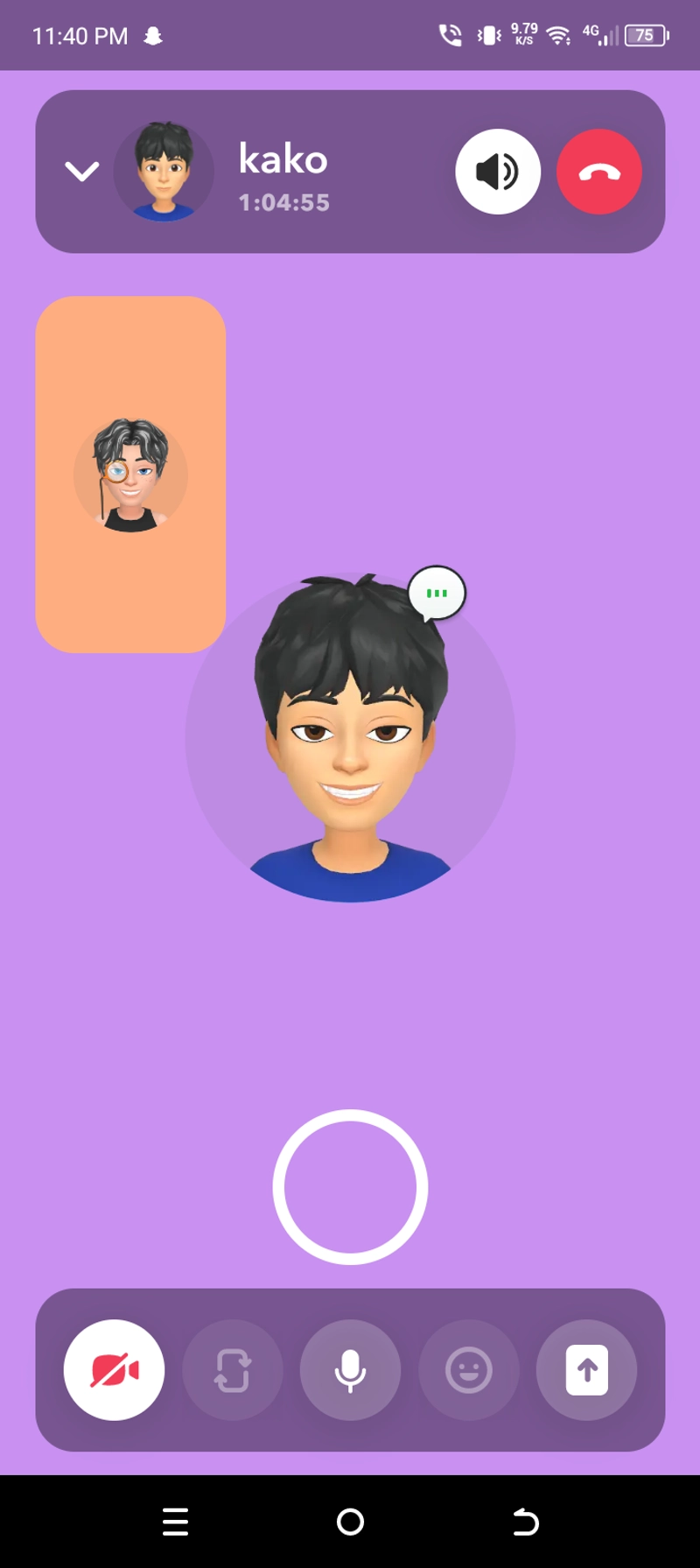End the call with kako
This screenshot has width=700, height=1568.
[x=599, y=172]
